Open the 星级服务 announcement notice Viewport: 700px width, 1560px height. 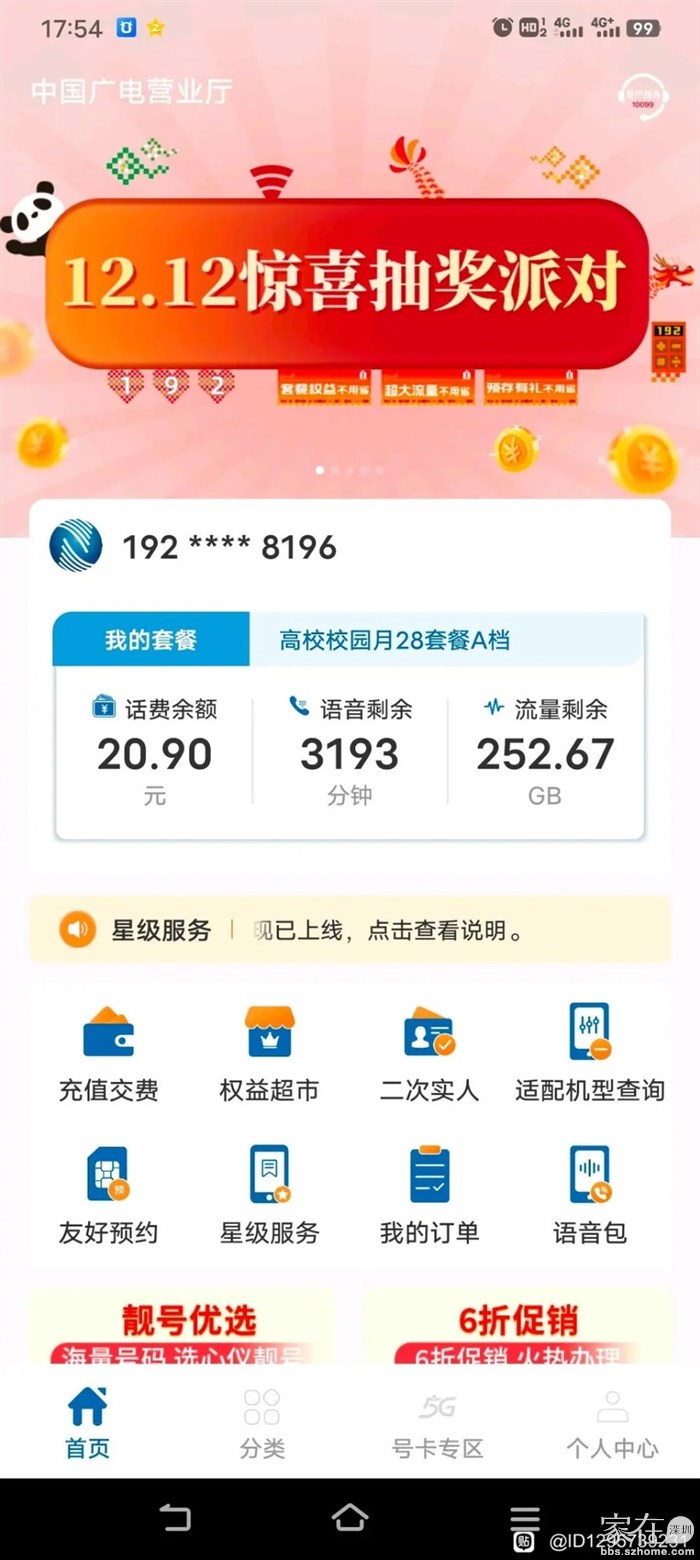(349, 931)
